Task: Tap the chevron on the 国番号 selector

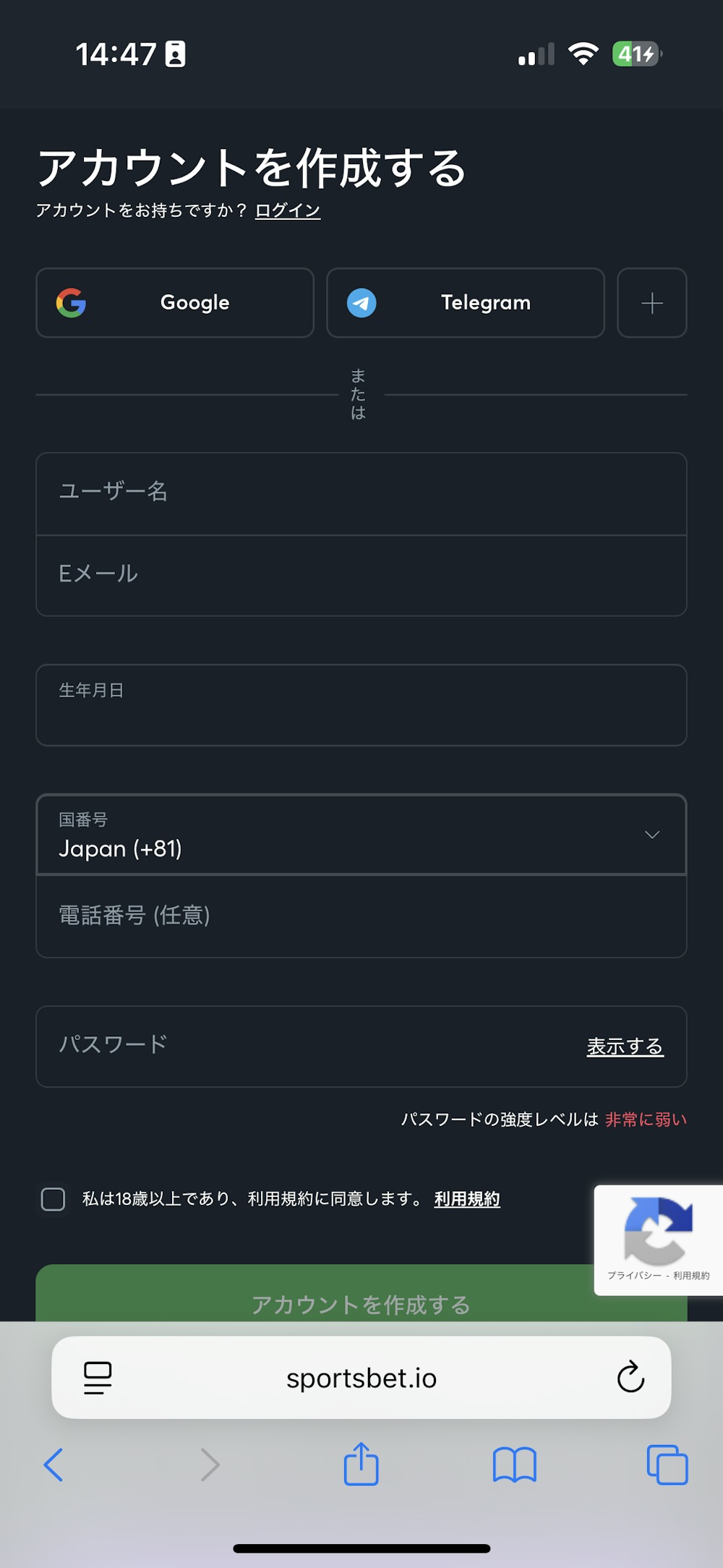Action: (x=651, y=834)
